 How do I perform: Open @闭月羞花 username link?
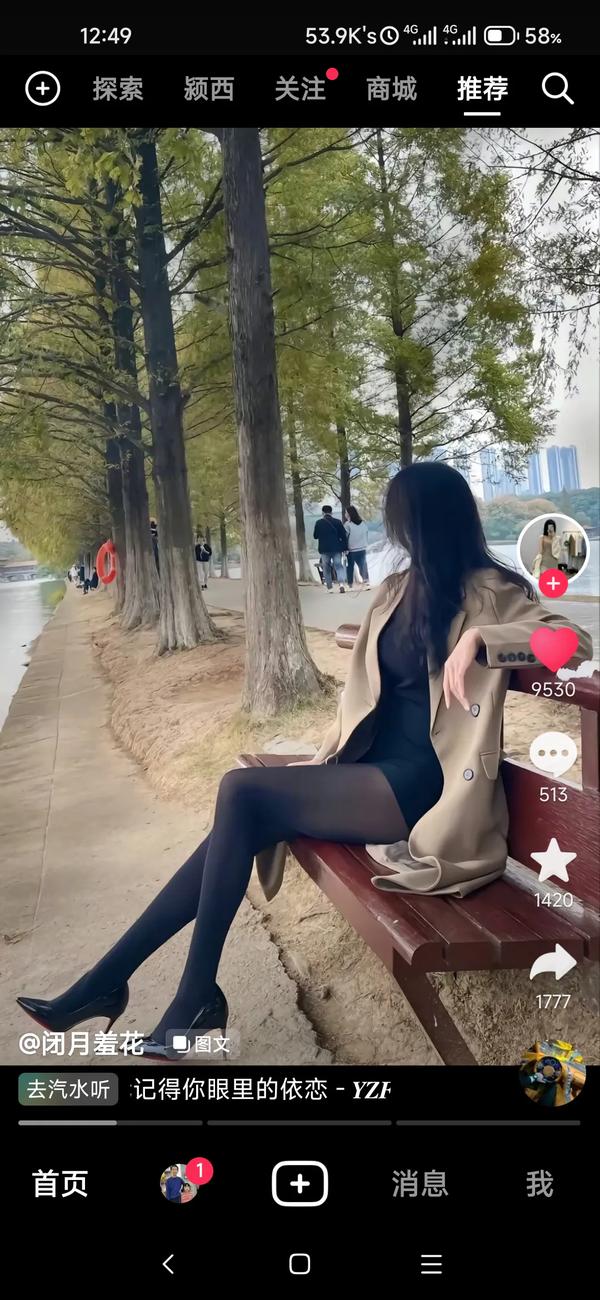point(82,1044)
